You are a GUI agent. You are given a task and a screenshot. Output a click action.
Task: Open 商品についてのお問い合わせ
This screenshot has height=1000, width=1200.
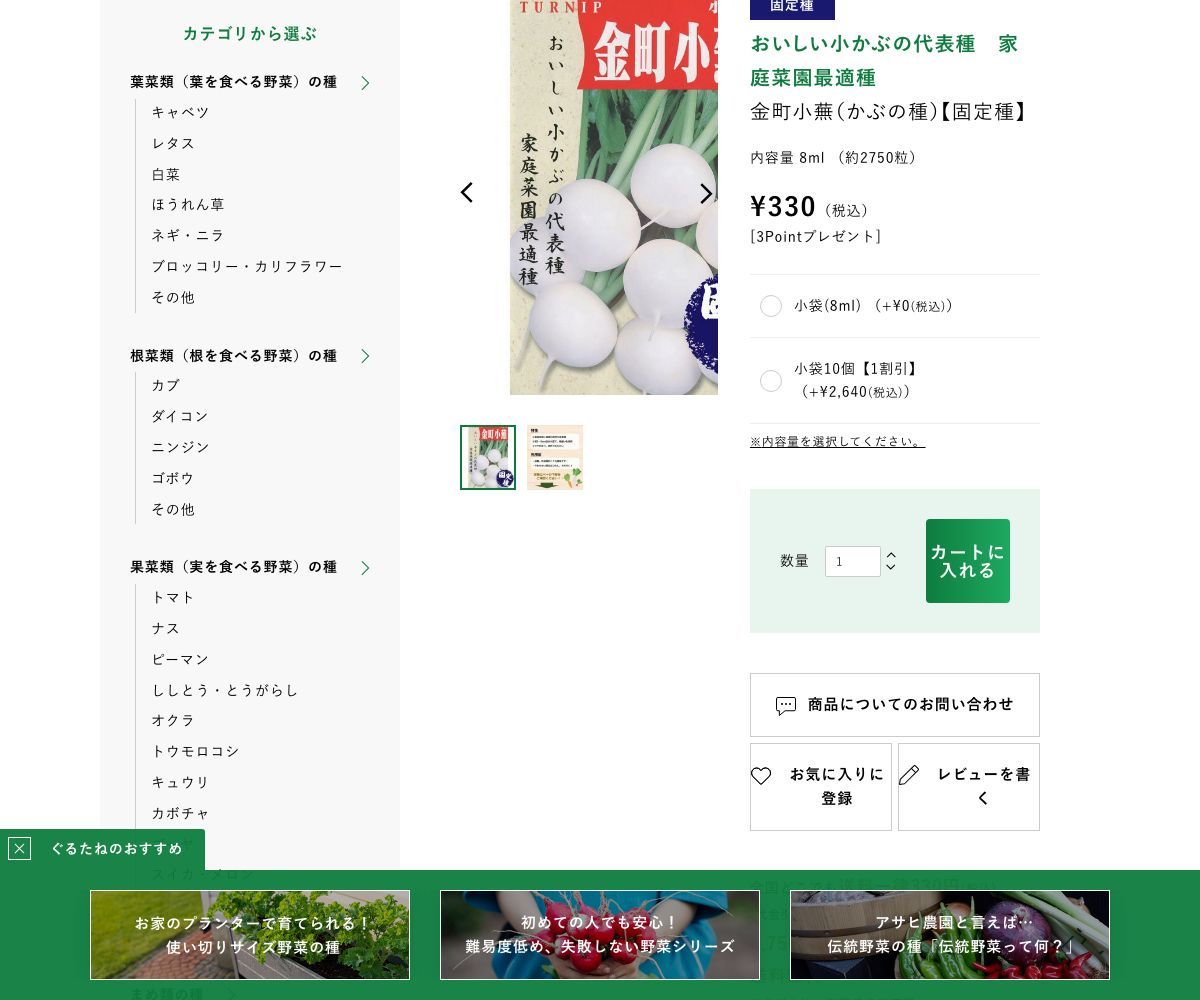click(x=895, y=705)
